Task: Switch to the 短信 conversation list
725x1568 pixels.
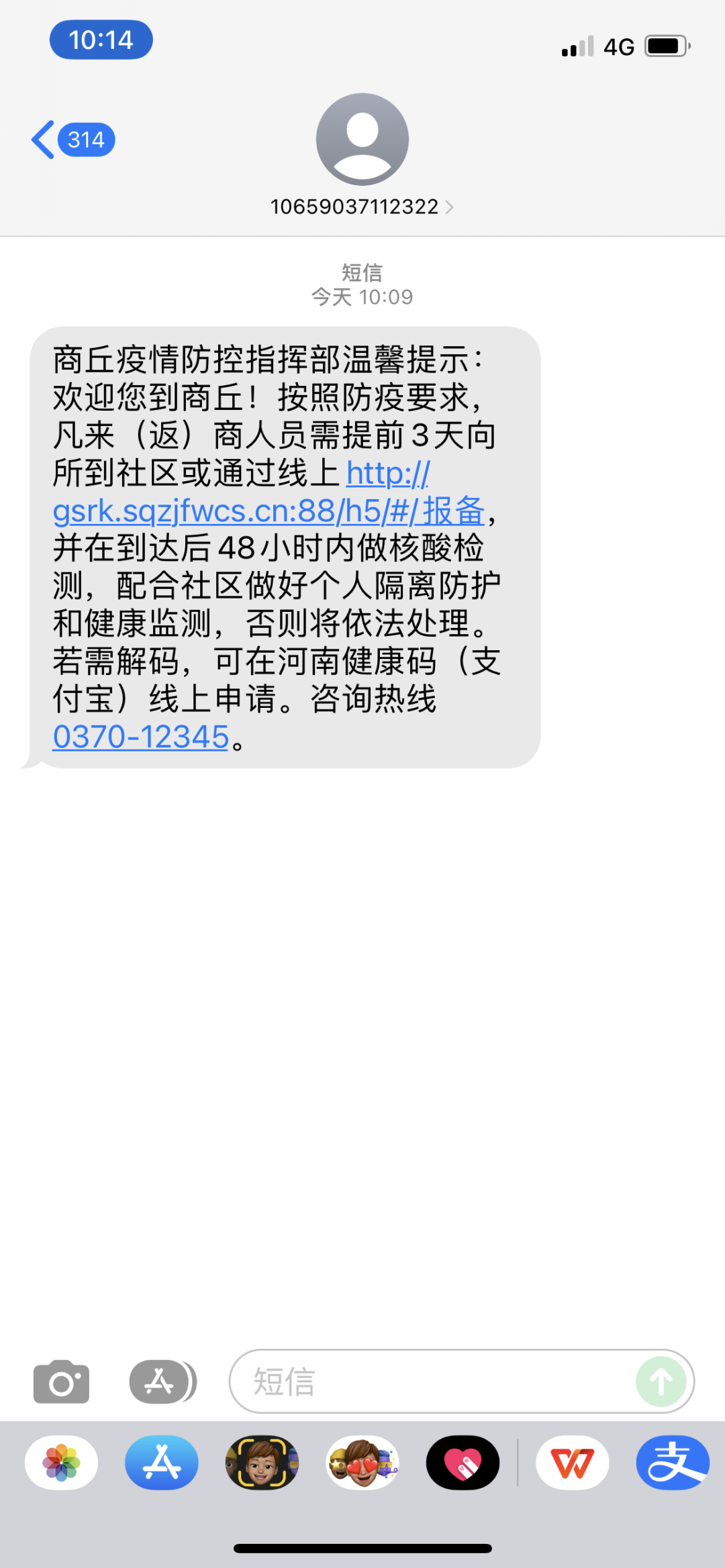Action: pos(362,272)
